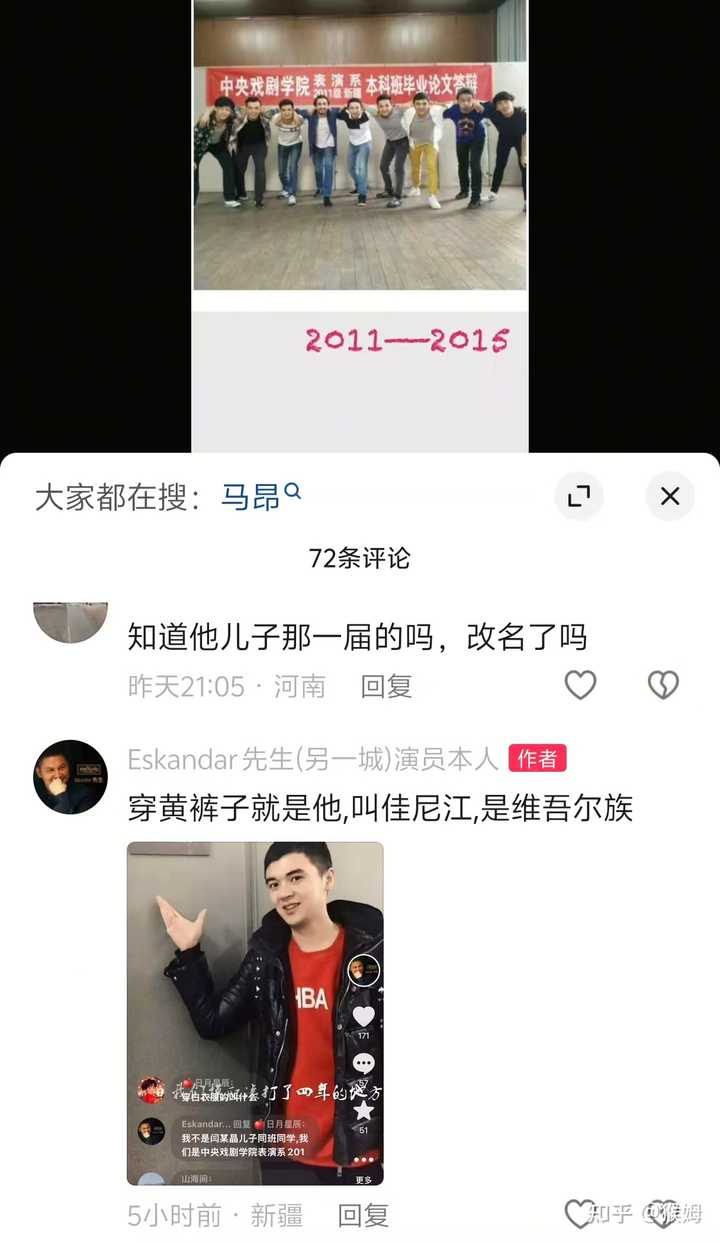Screen dimensions: 720x1243
Task: Reply to Eskandar's comment from 新疆
Action: click(363, 1215)
